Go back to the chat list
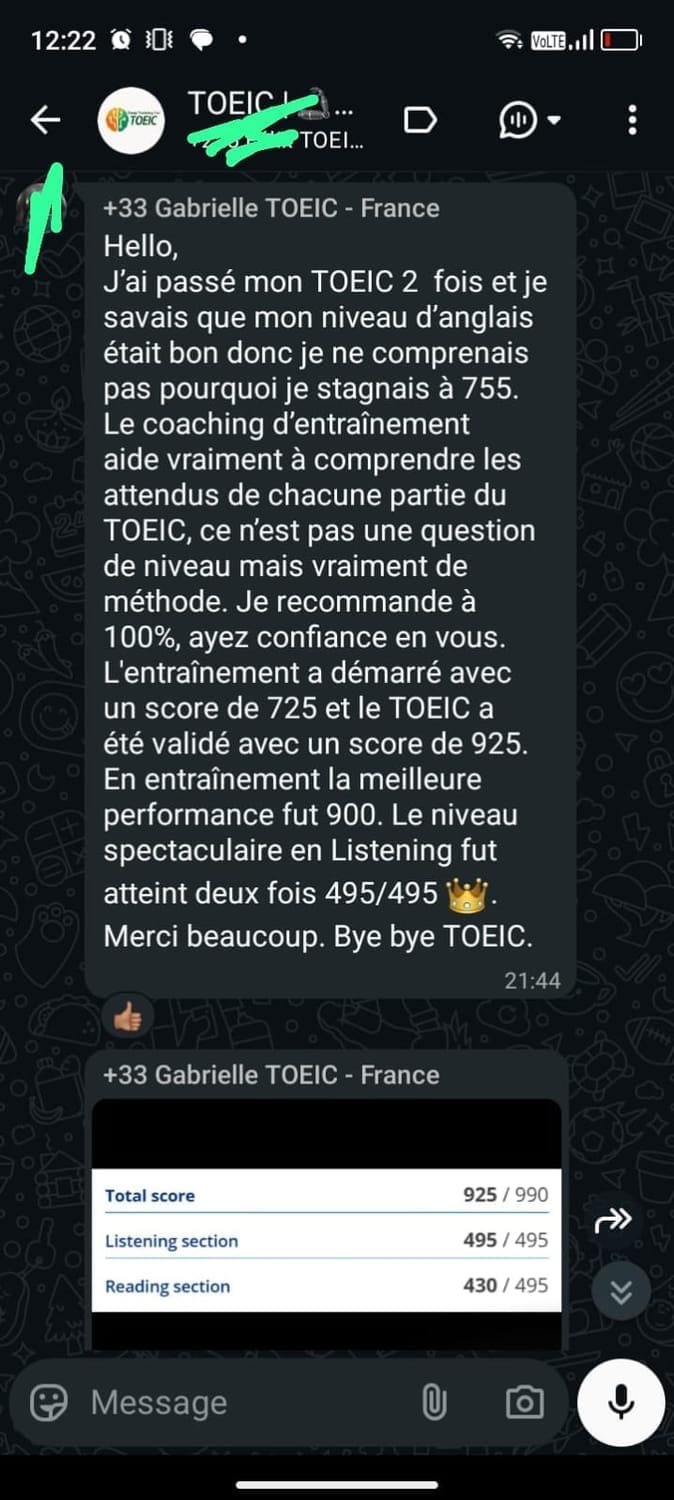 coord(45,121)
